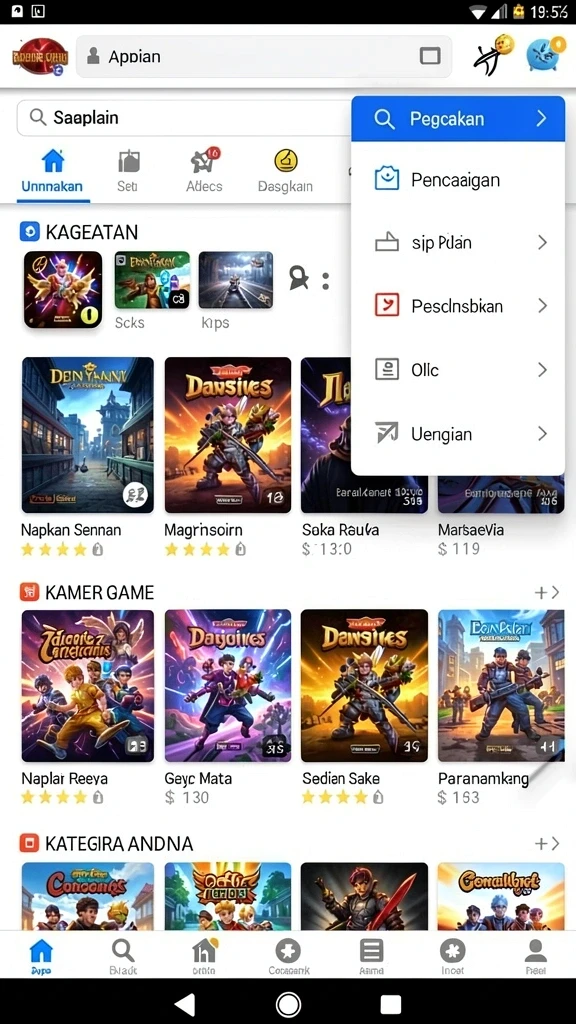Select Uengian in the popup menu

pos(458,434)
